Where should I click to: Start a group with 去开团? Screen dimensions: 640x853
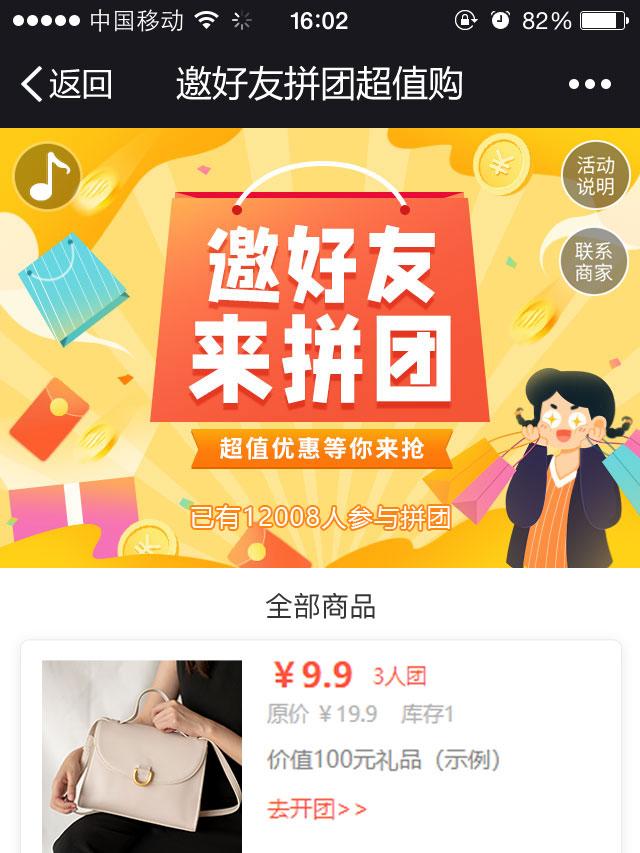tap(317, 808)
